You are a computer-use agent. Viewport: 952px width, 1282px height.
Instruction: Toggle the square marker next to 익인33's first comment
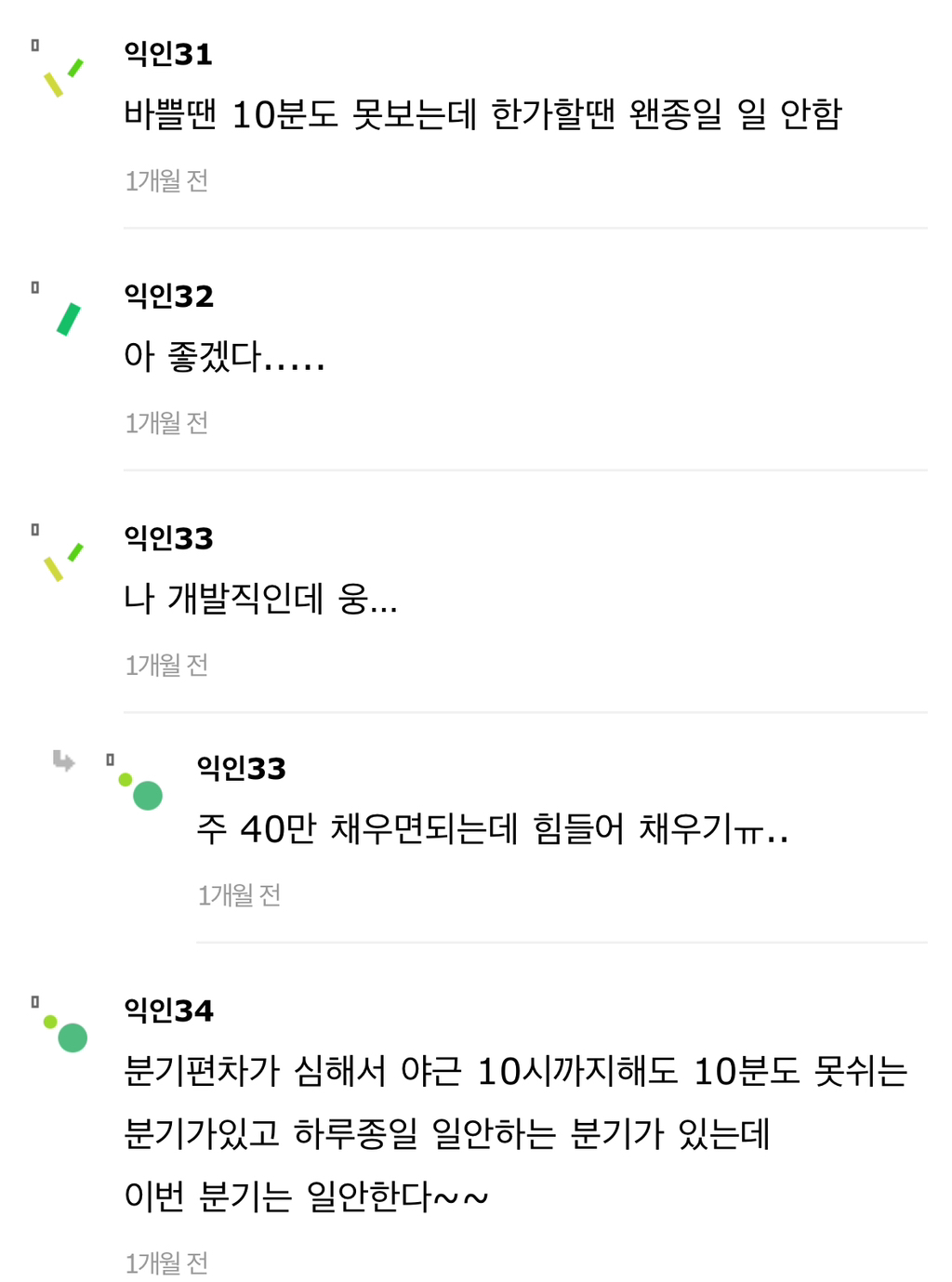34,527
